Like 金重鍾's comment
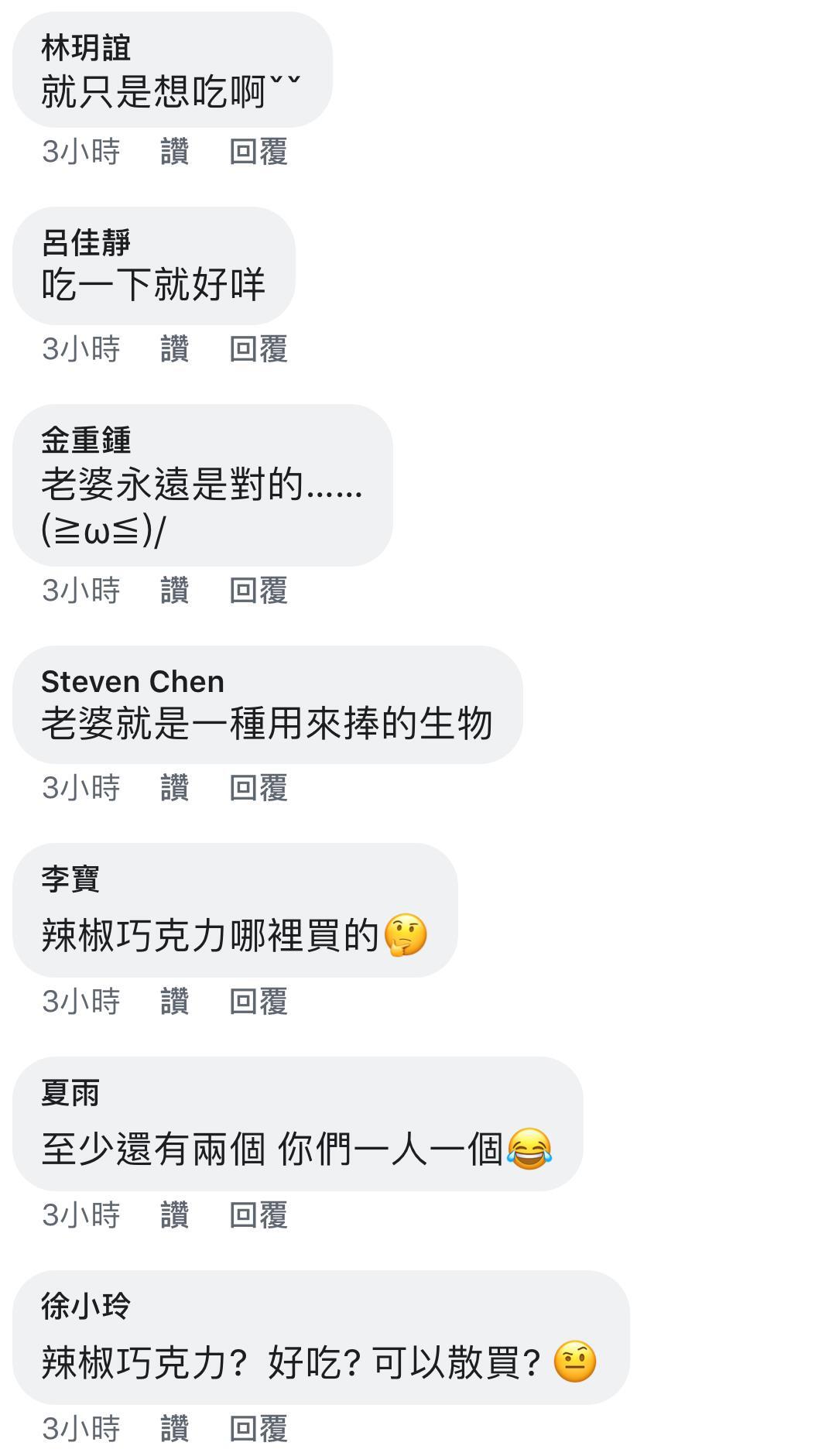The image size is (839, 1456). pos(174,590)
